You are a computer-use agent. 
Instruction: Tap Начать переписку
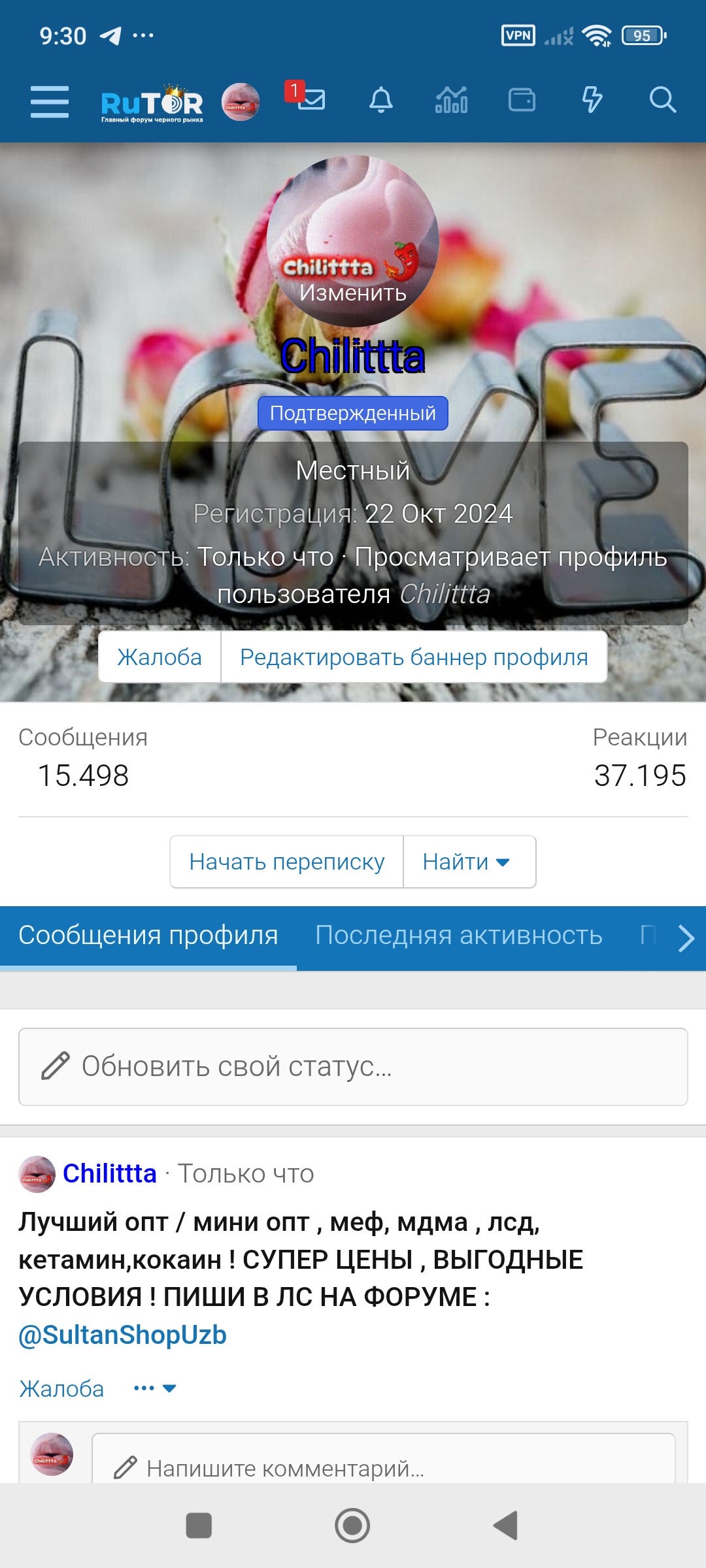pyautogui.click(x=286, y=862)
